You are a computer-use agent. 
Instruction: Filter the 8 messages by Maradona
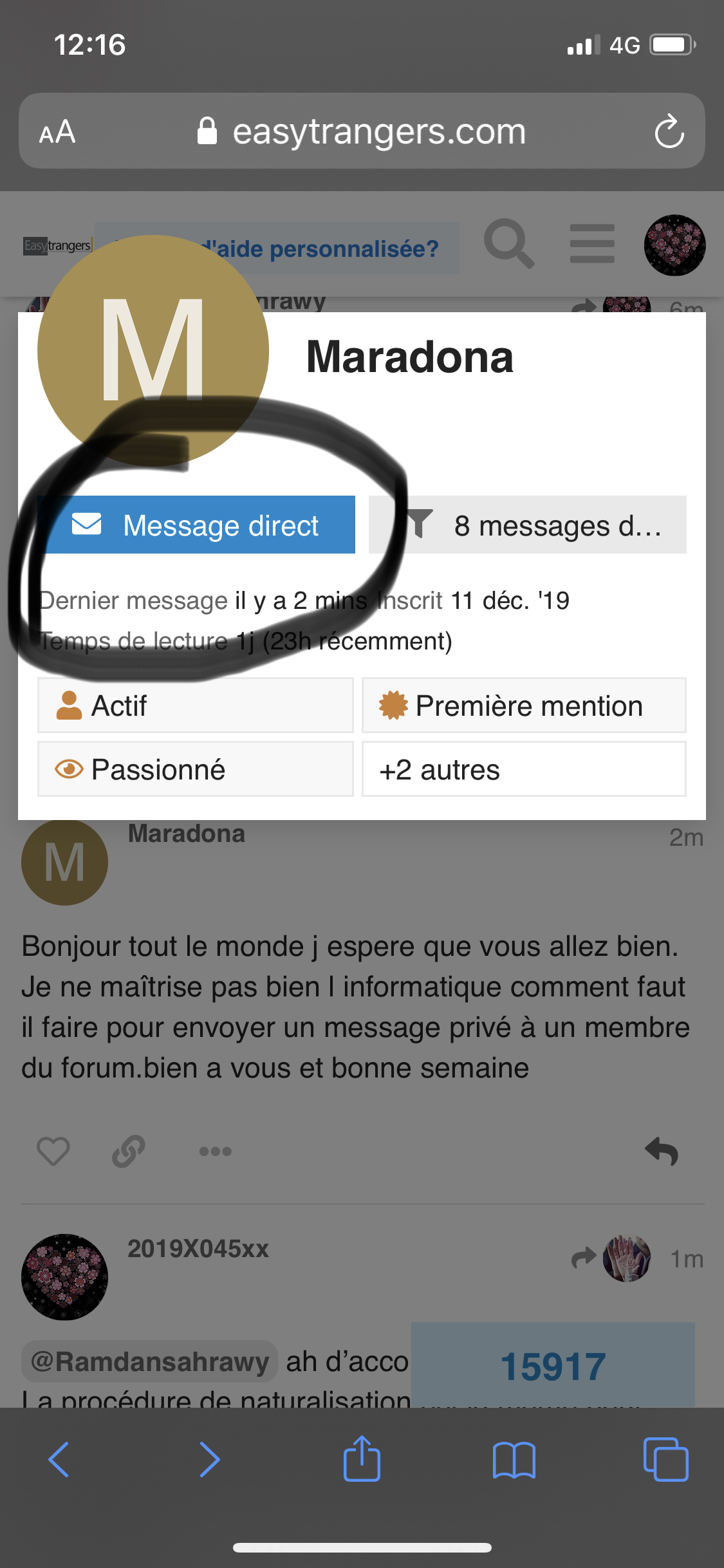tap(527, 525)
